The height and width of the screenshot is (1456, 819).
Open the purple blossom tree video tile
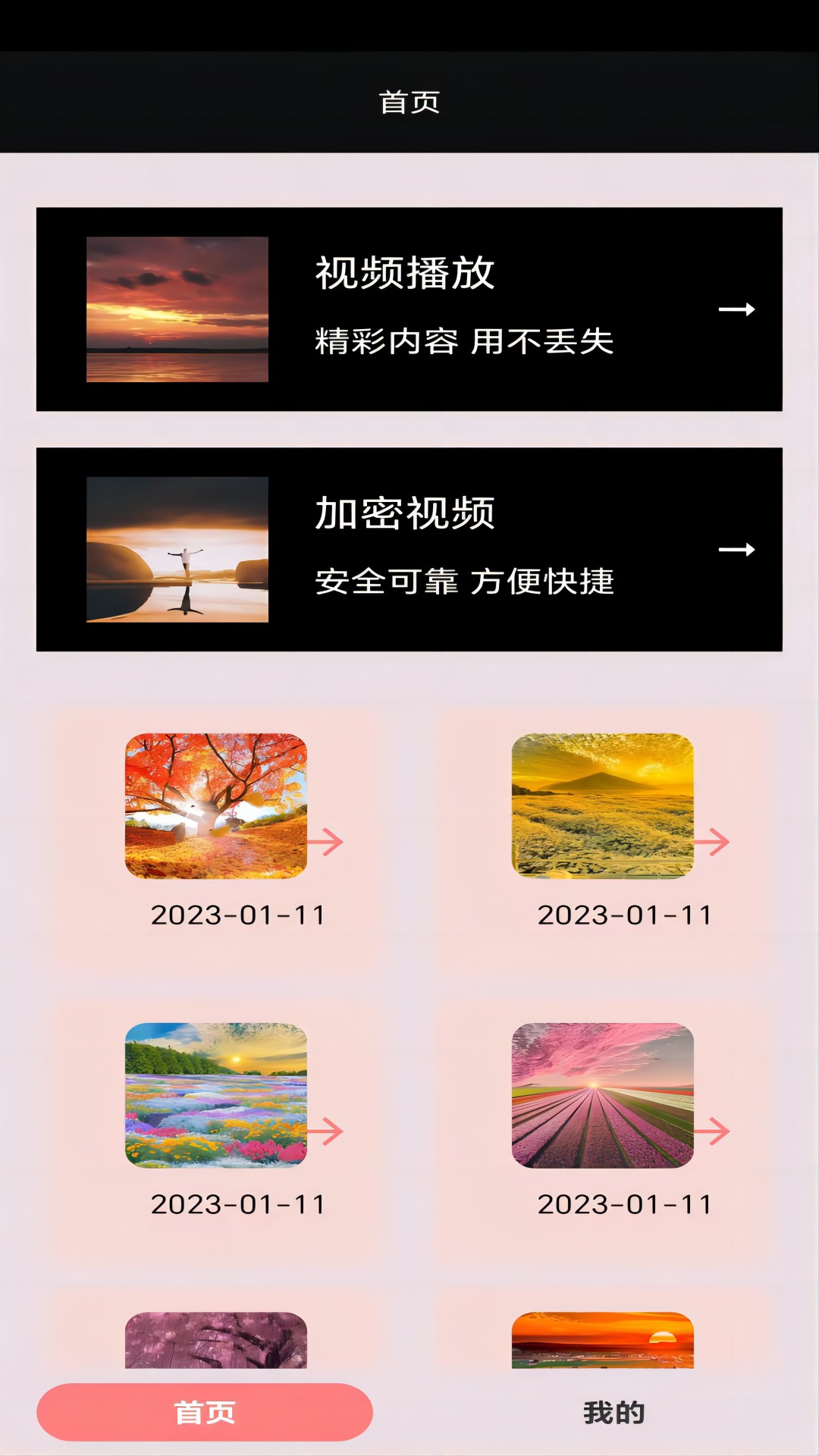[x=216, y=1341]
